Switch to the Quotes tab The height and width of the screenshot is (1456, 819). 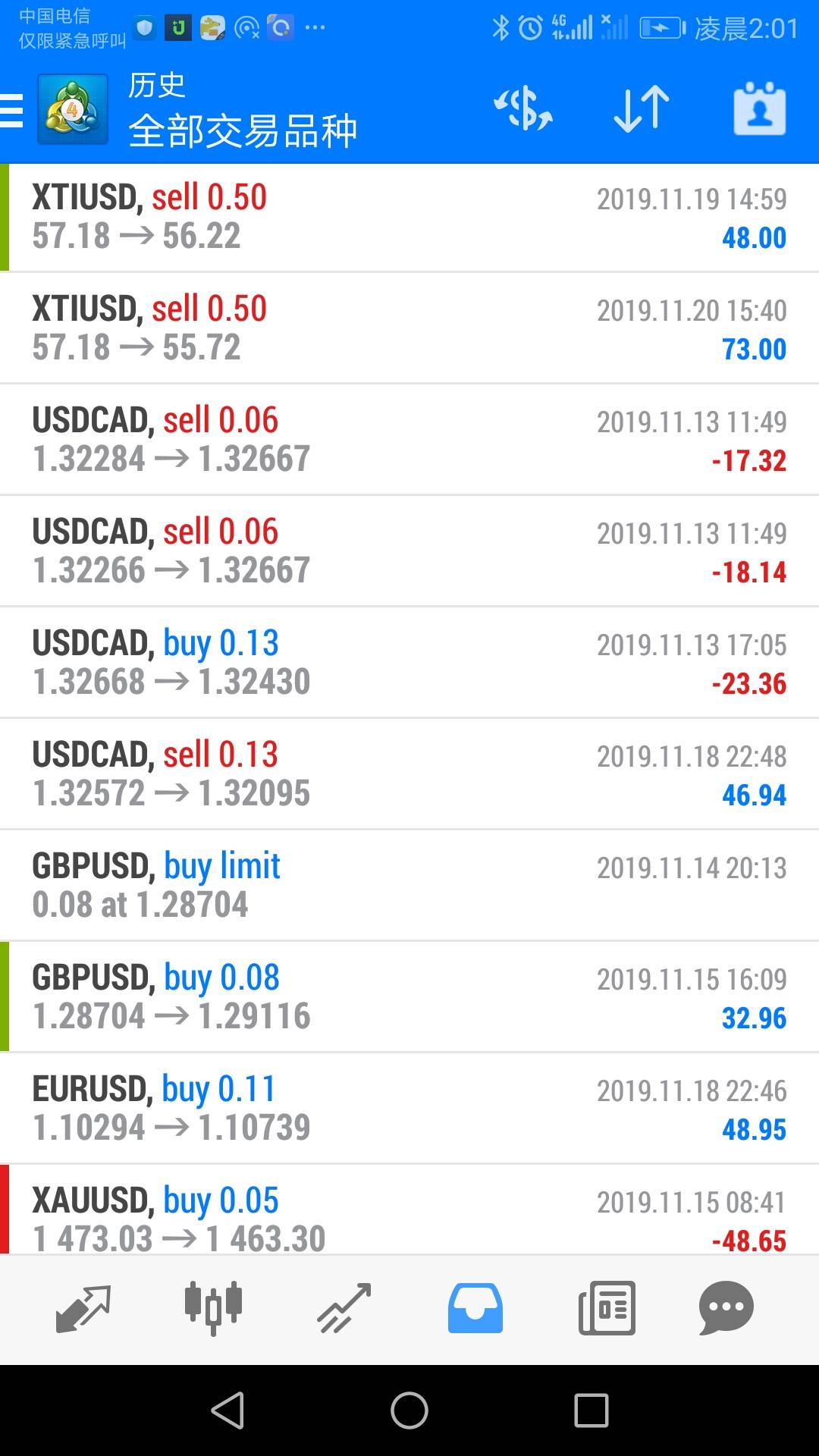click(x=83, y=1308)
